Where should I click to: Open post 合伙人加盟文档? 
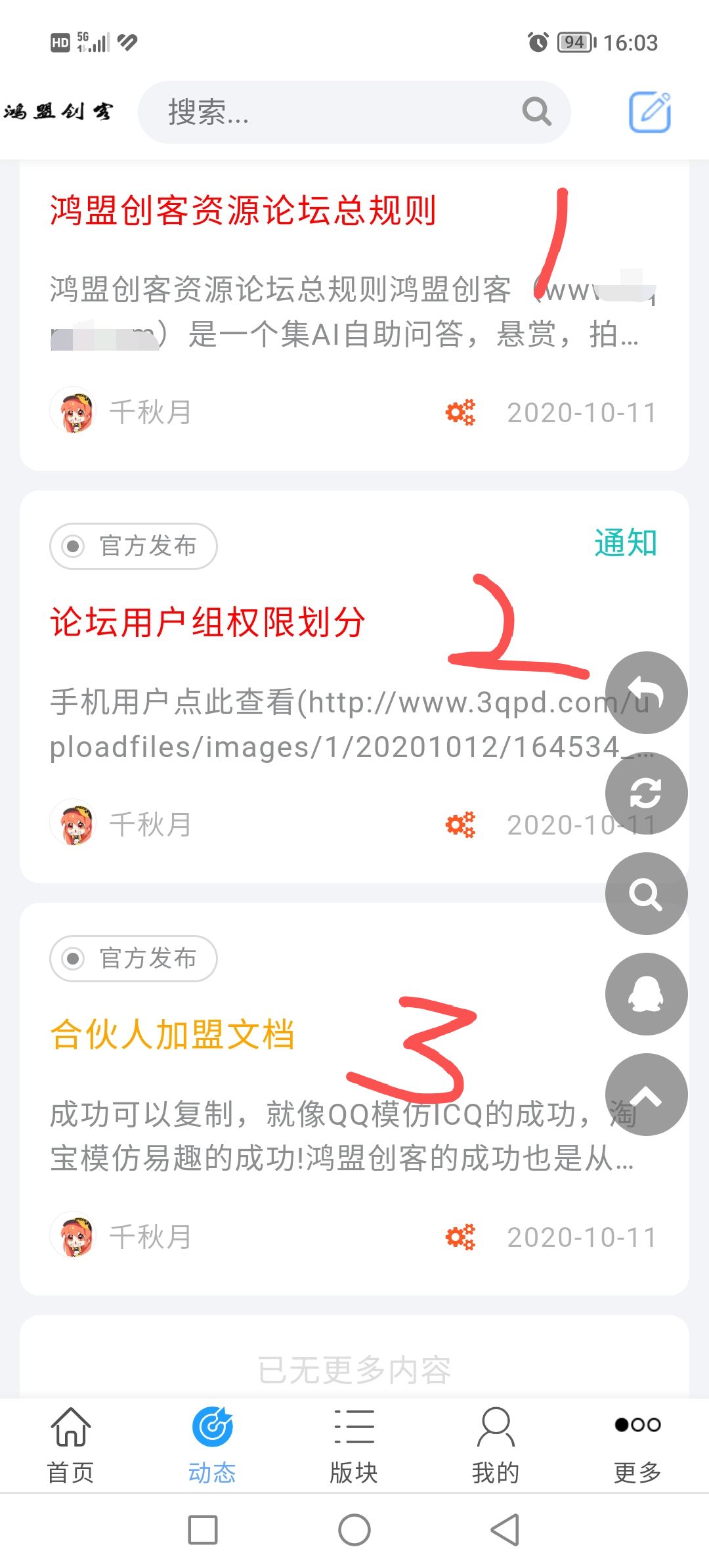pos(172,1034)
